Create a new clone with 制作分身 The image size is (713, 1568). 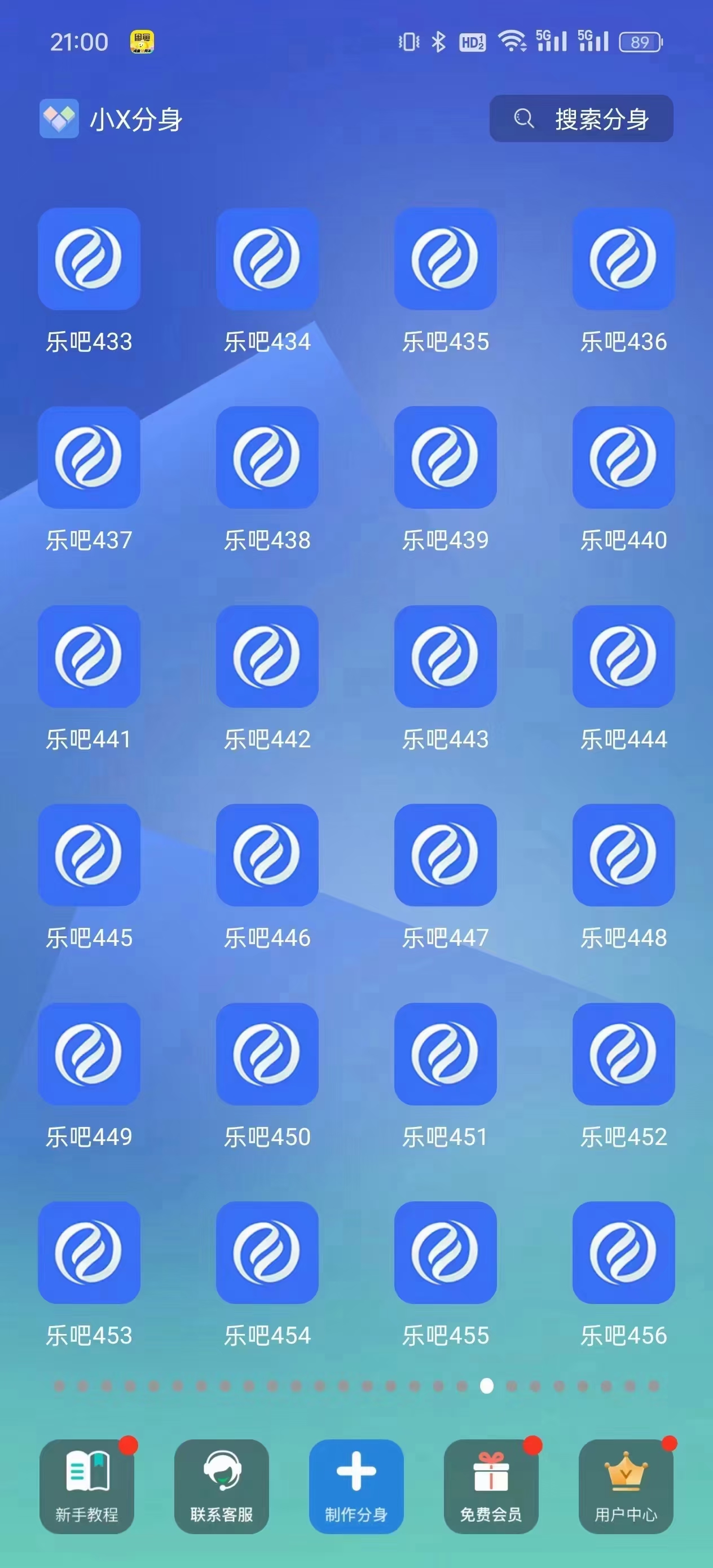coord(356,1486)
